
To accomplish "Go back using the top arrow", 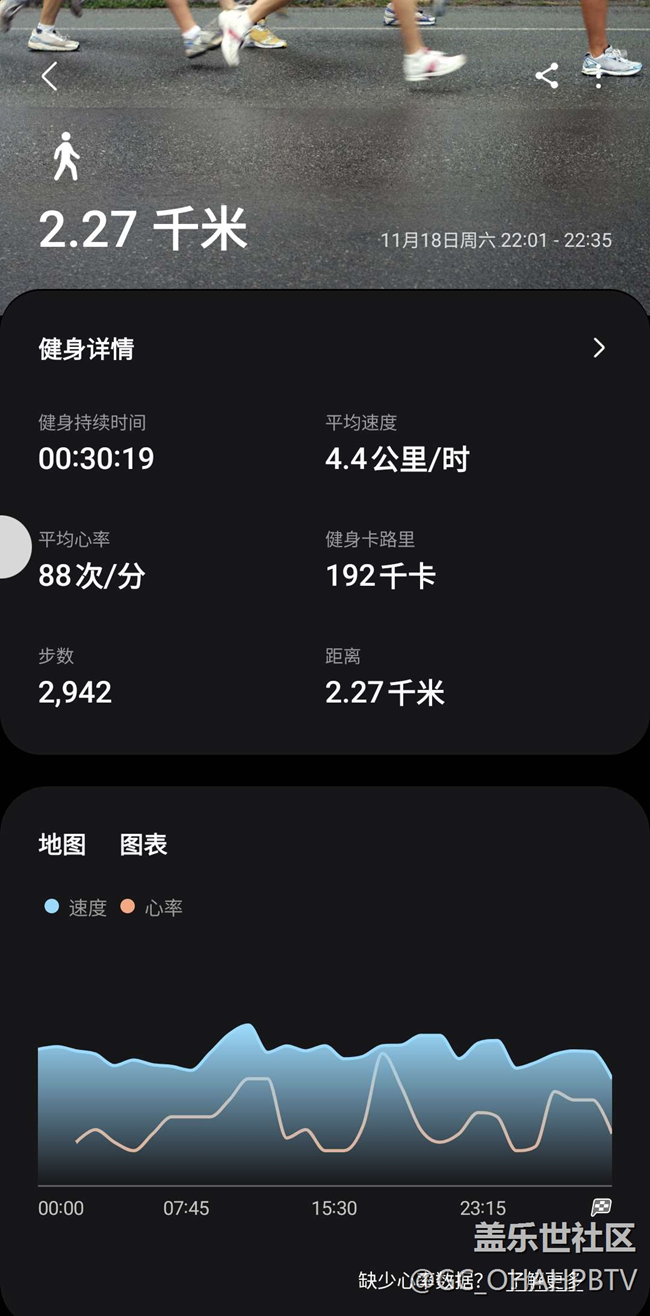I will 50,76.
